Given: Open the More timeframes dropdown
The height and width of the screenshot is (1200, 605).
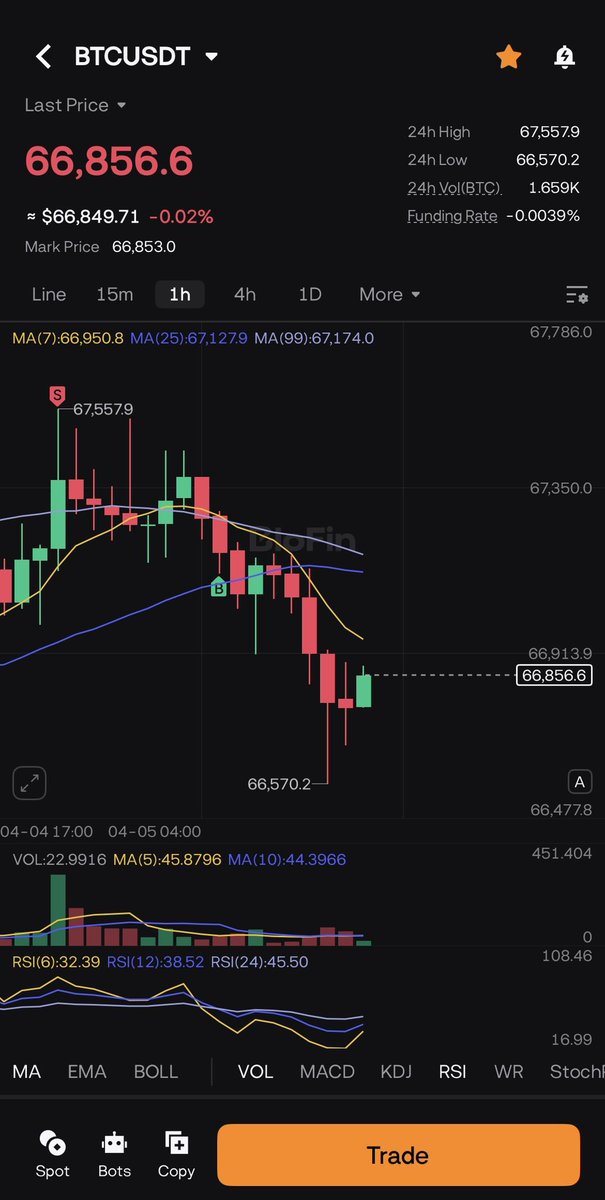Looking at the screenshot, I should point(389,294).
